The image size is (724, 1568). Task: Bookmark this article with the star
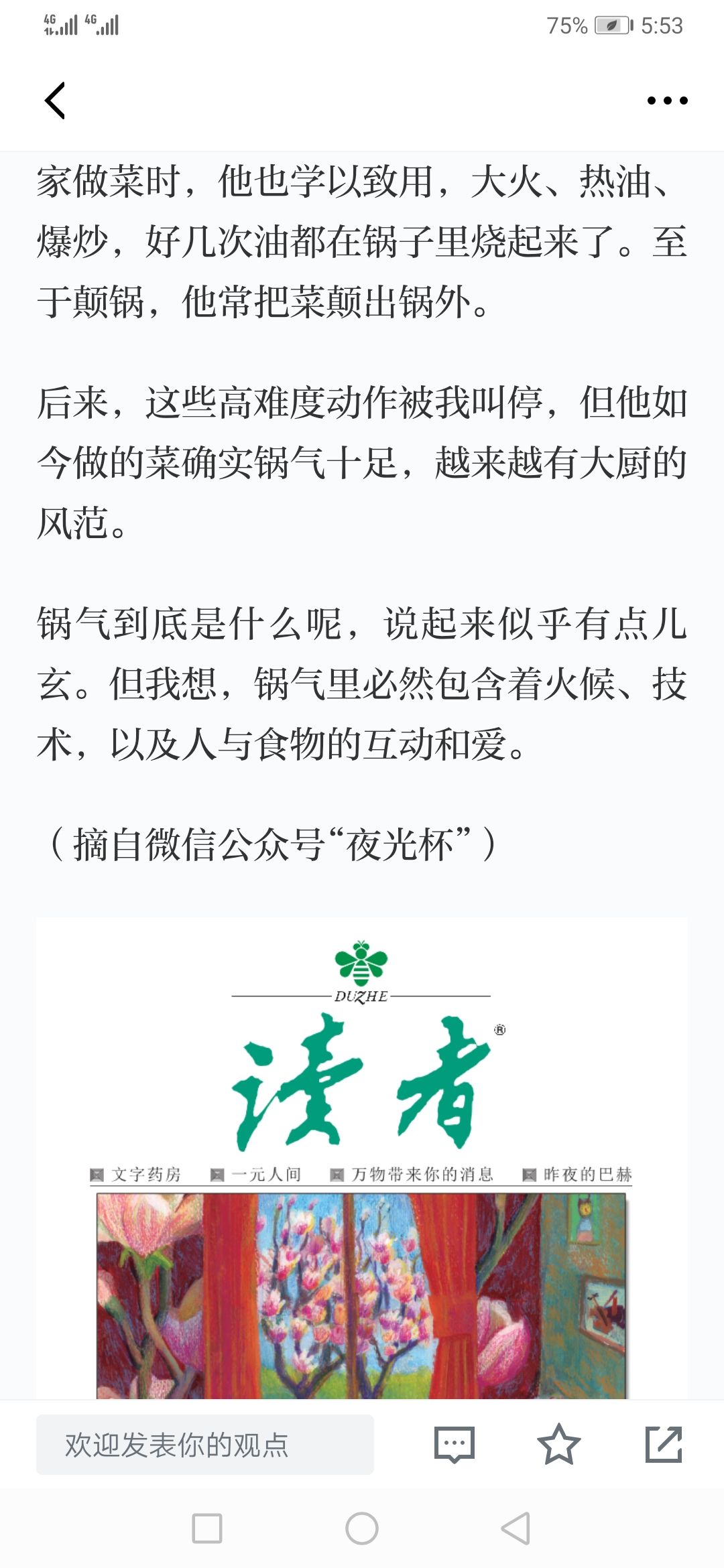coord(558,1445)
